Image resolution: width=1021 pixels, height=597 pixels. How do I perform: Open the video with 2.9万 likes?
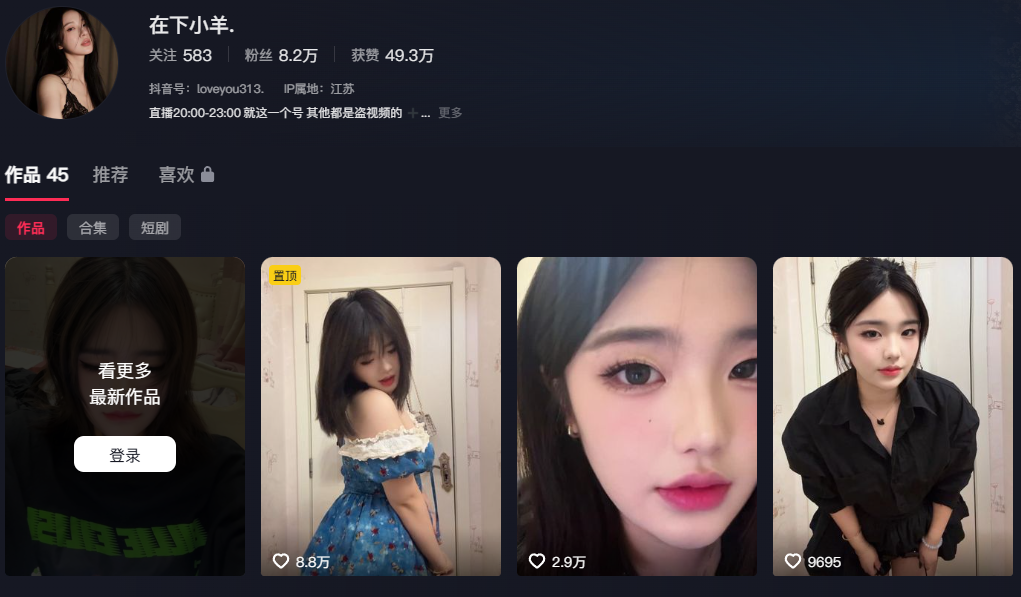[637, 416]
